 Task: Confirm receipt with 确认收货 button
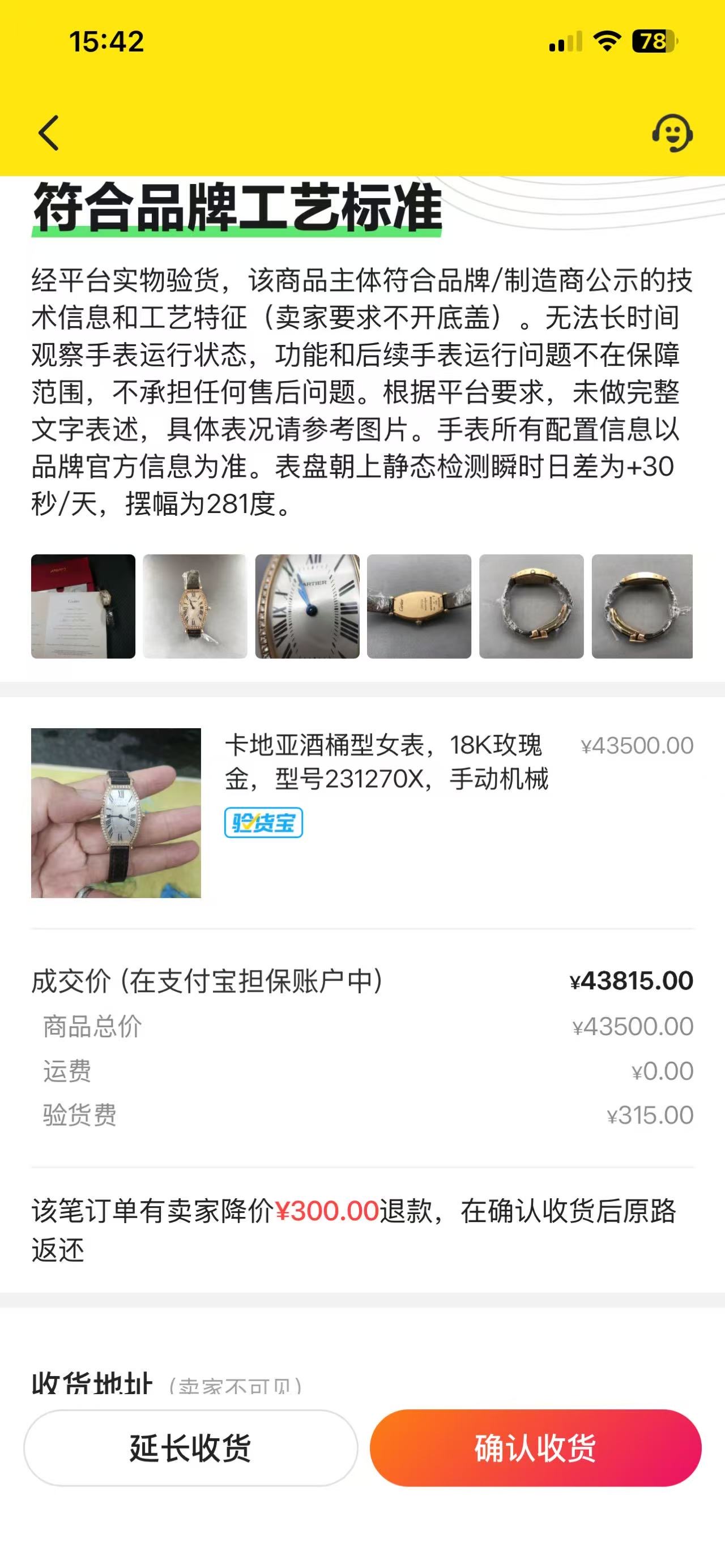535,1448
